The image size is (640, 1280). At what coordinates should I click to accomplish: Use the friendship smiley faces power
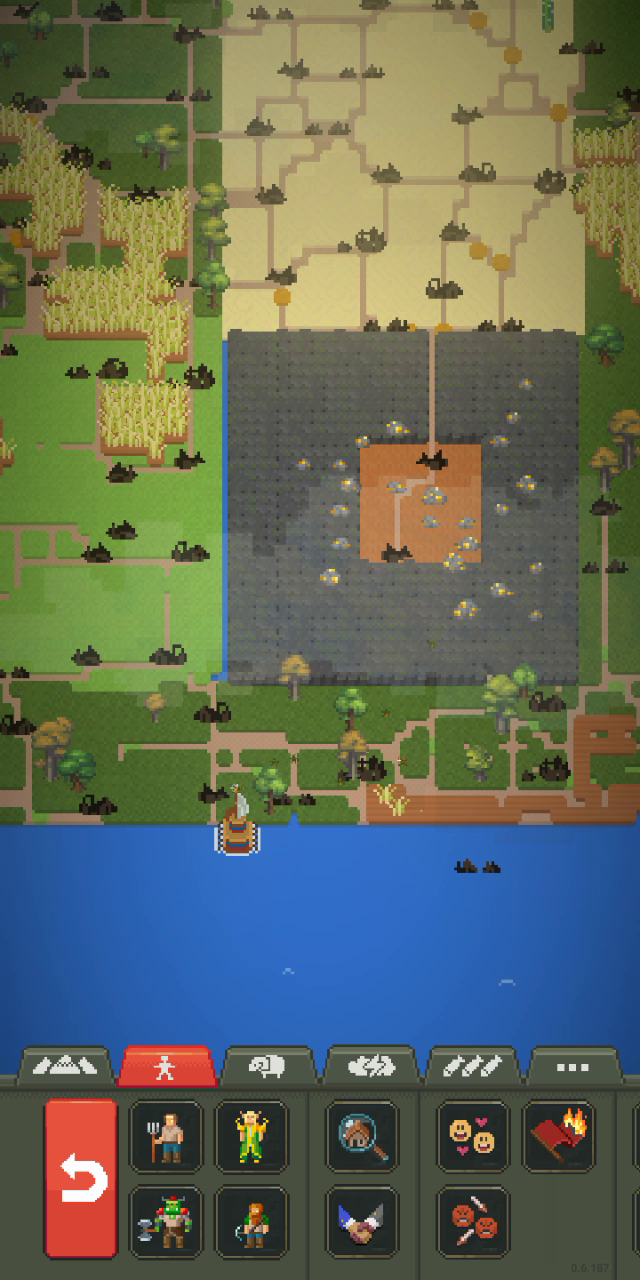473,1137
